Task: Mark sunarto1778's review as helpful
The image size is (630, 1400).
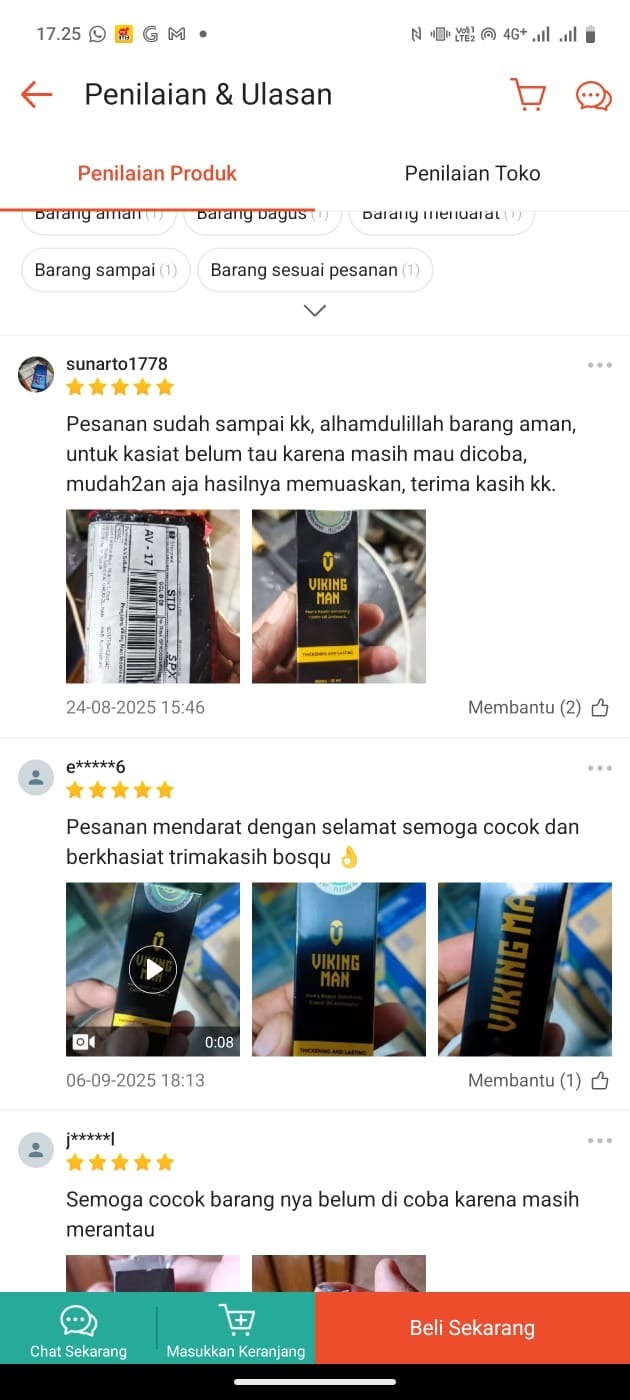Action: pyautogui.click(x=599, y=708)
